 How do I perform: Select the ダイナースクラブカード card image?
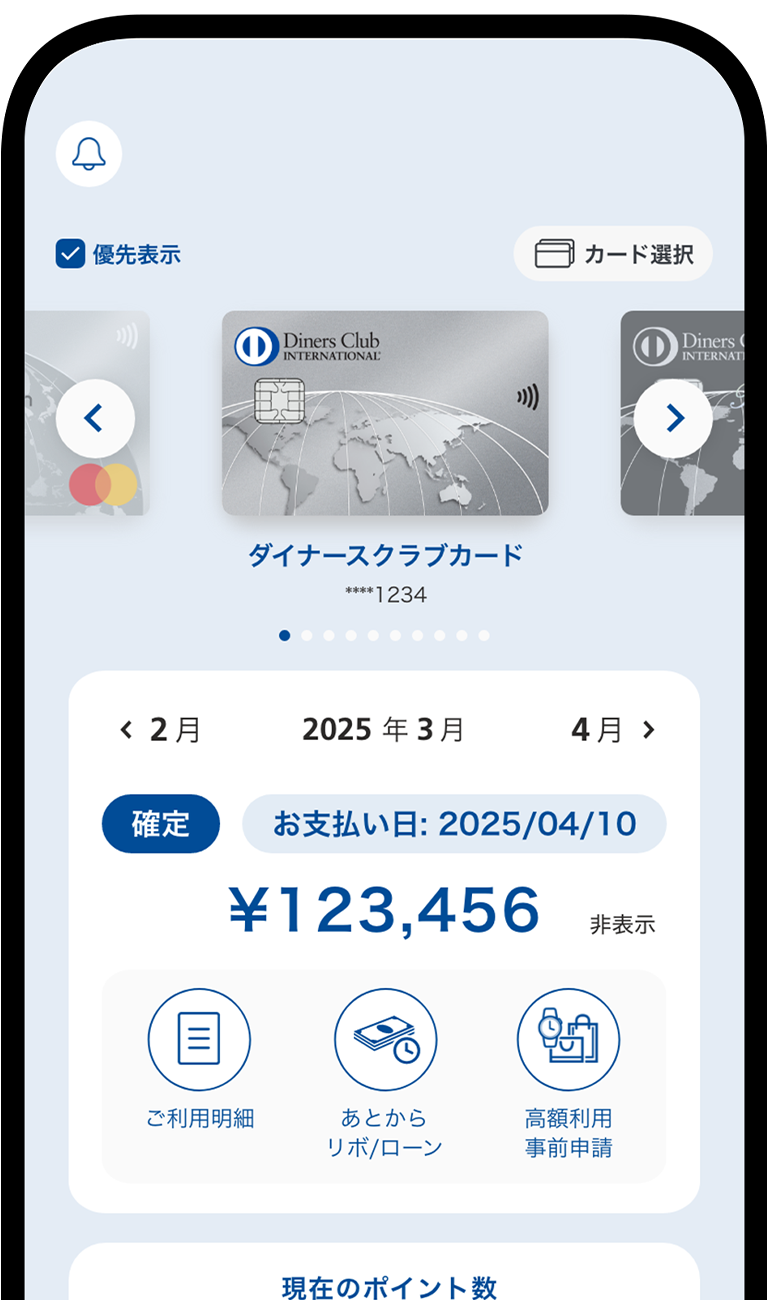(x=385, y=413)
